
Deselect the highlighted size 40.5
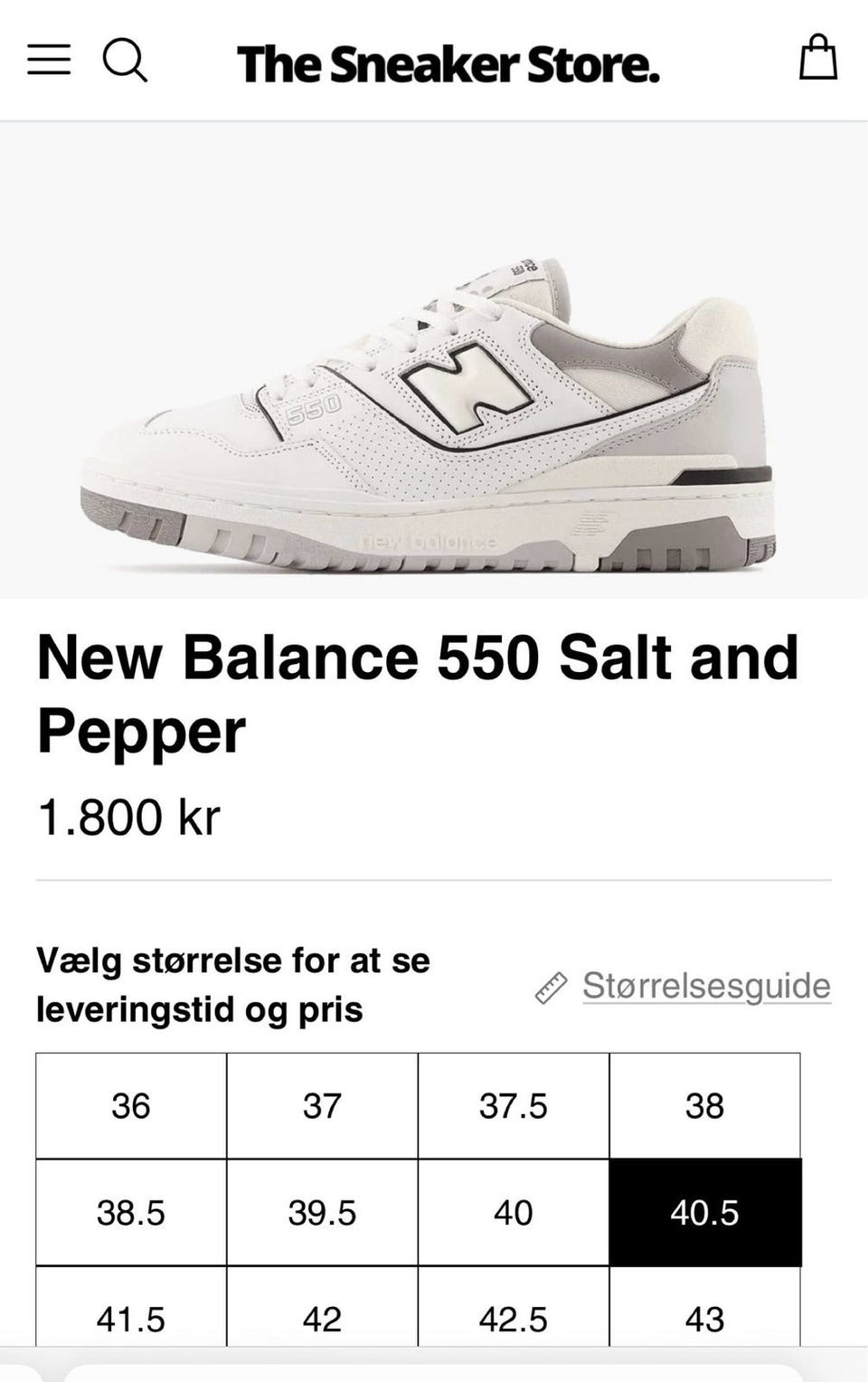(x=706, y=1212)
